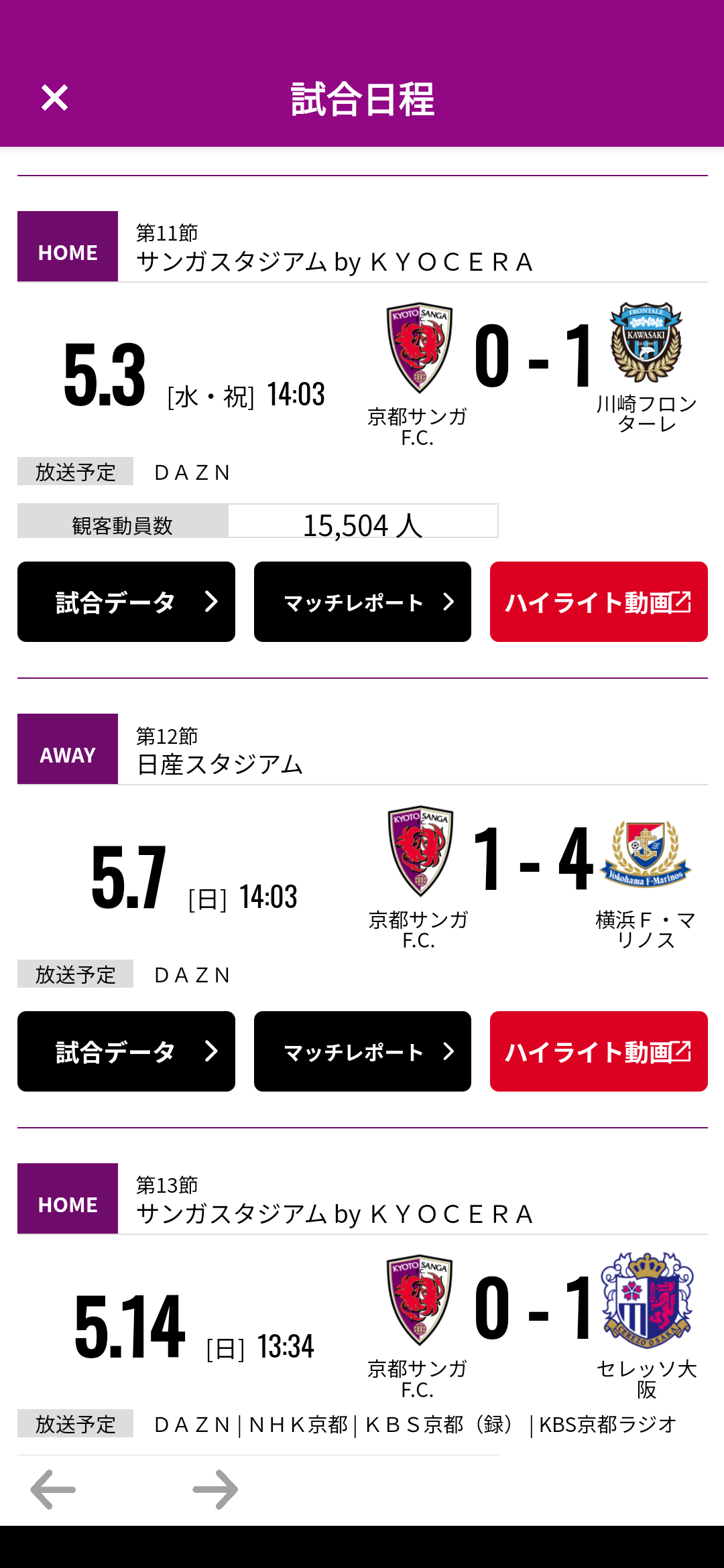
Task: Watch ハイライト動画 for the 5.7 Marinos match
Action: point(599,1051)
